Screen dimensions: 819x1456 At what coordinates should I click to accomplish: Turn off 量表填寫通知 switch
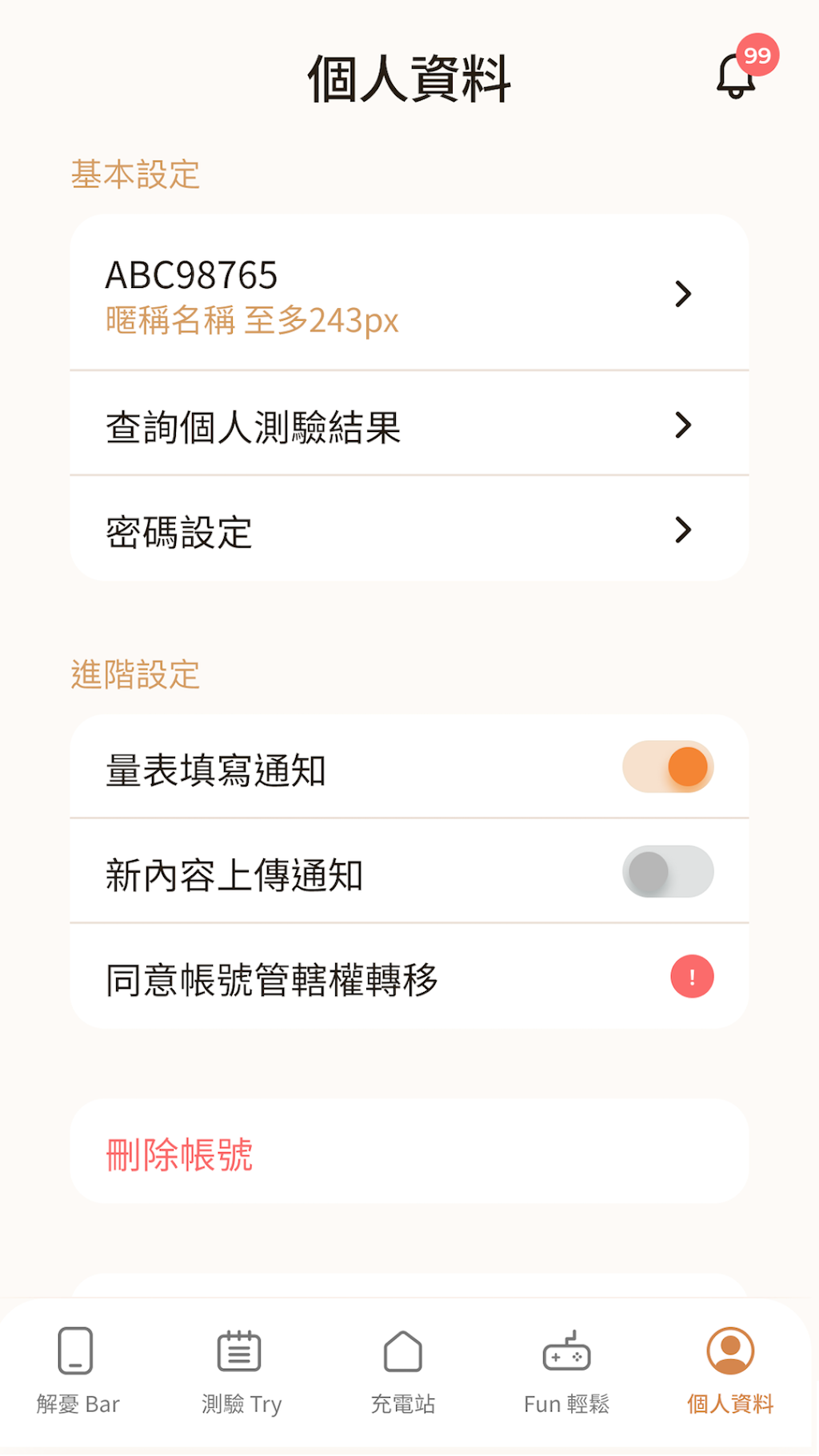[x=668, y=767]
